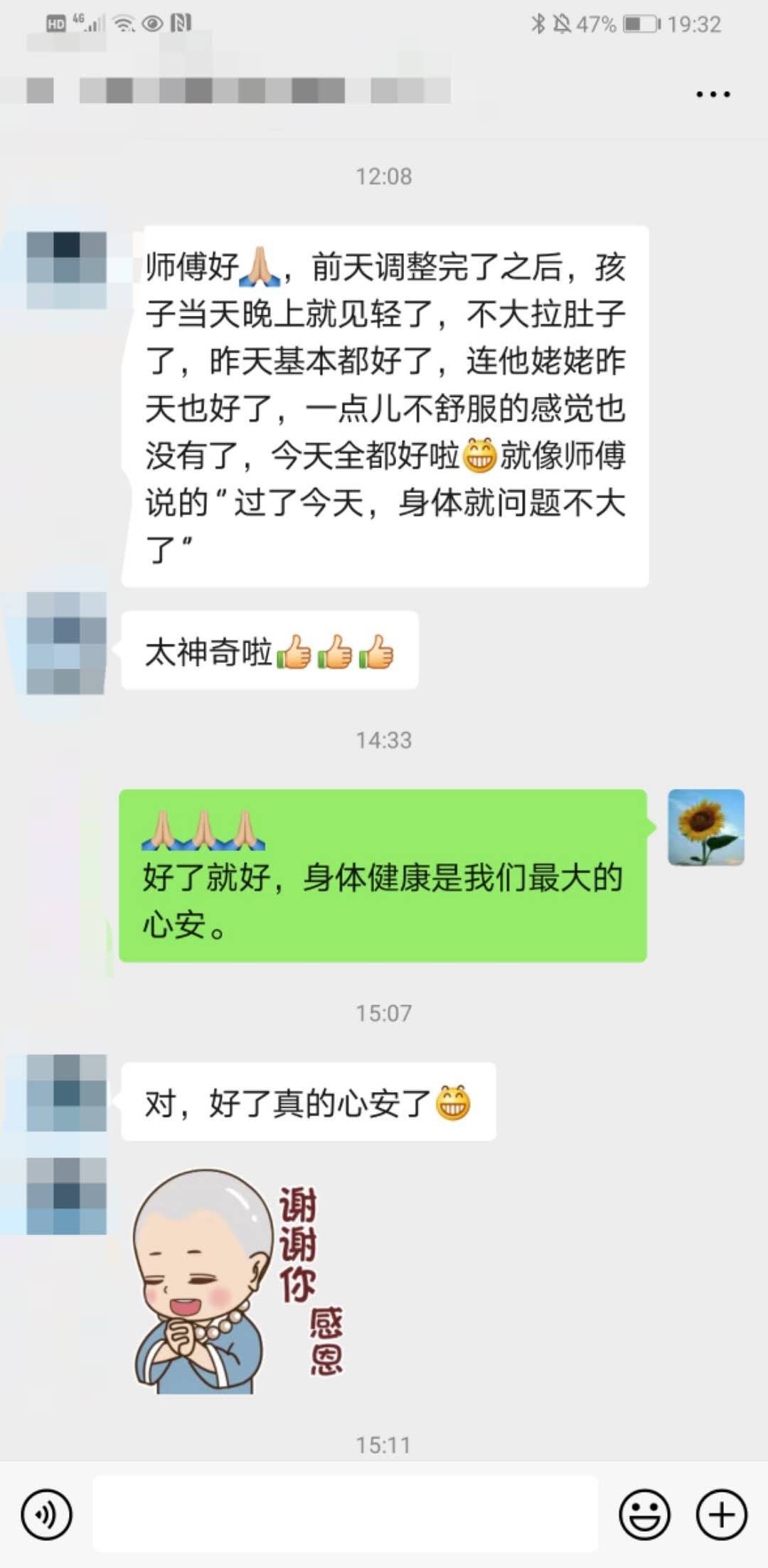Open the plus attachments menu

(x=721, y=1515)
